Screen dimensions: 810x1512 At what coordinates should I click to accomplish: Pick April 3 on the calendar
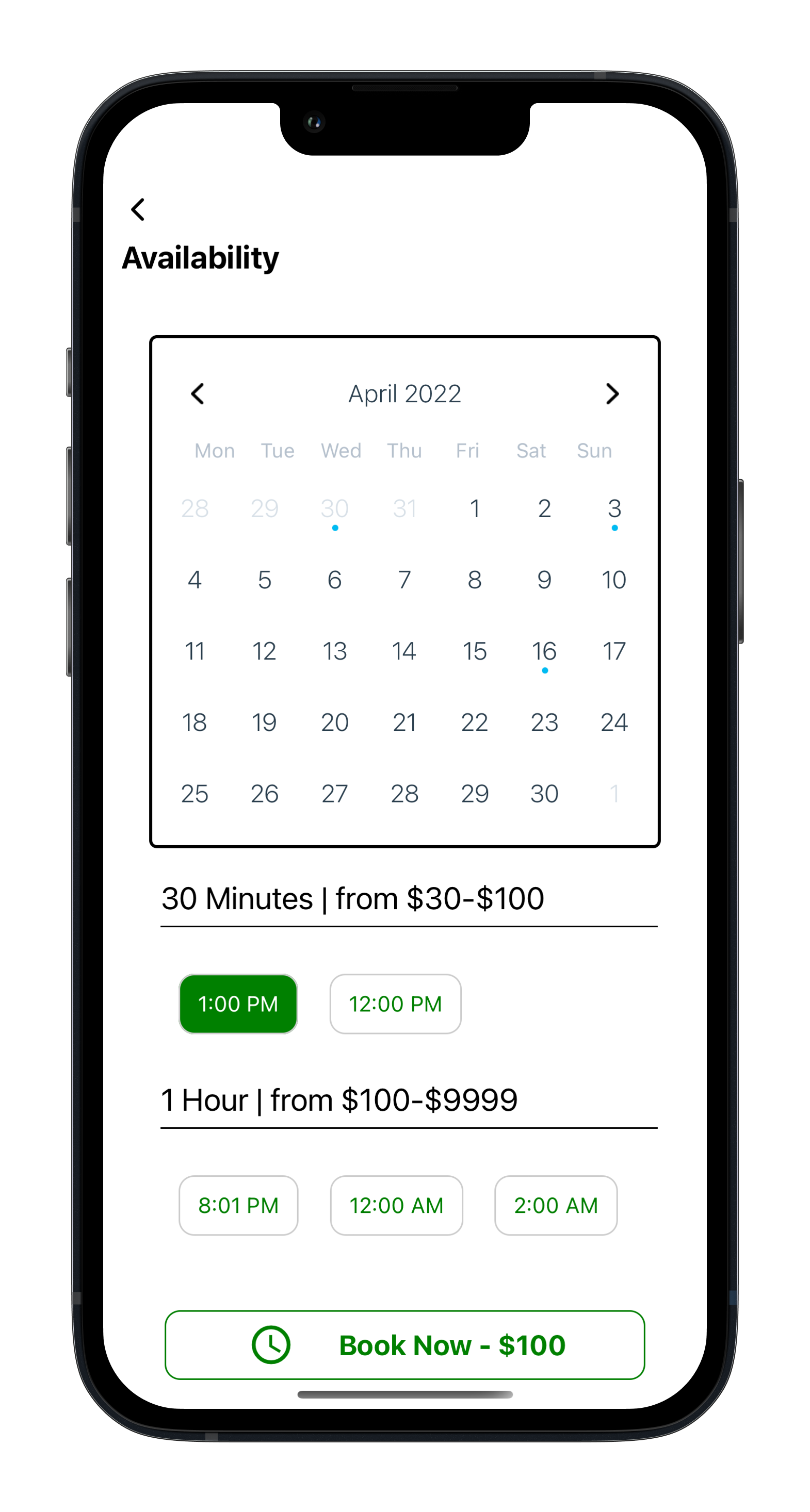pyautogui.click(x=614, y=509)
